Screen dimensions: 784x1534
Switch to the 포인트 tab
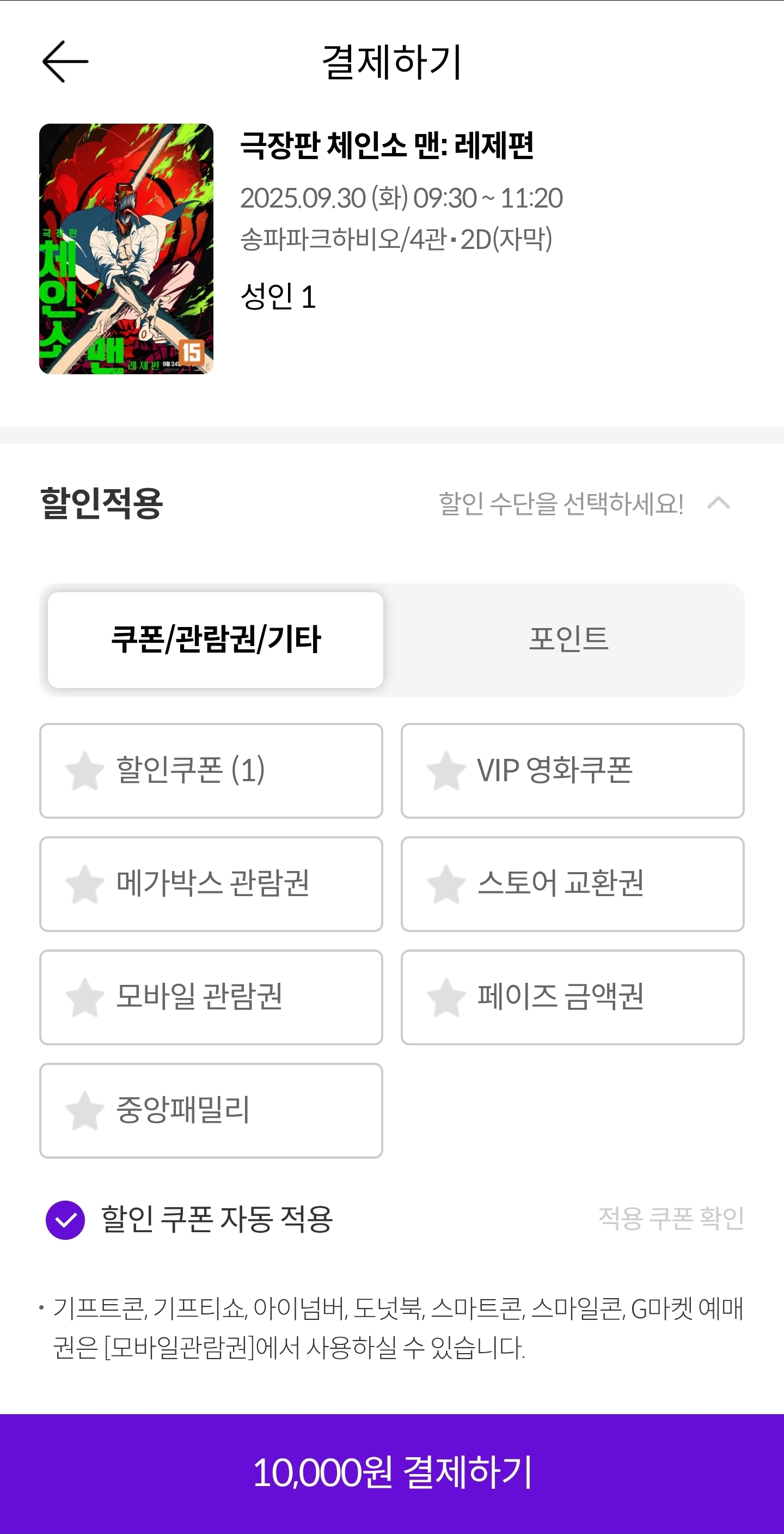(568, 640)
